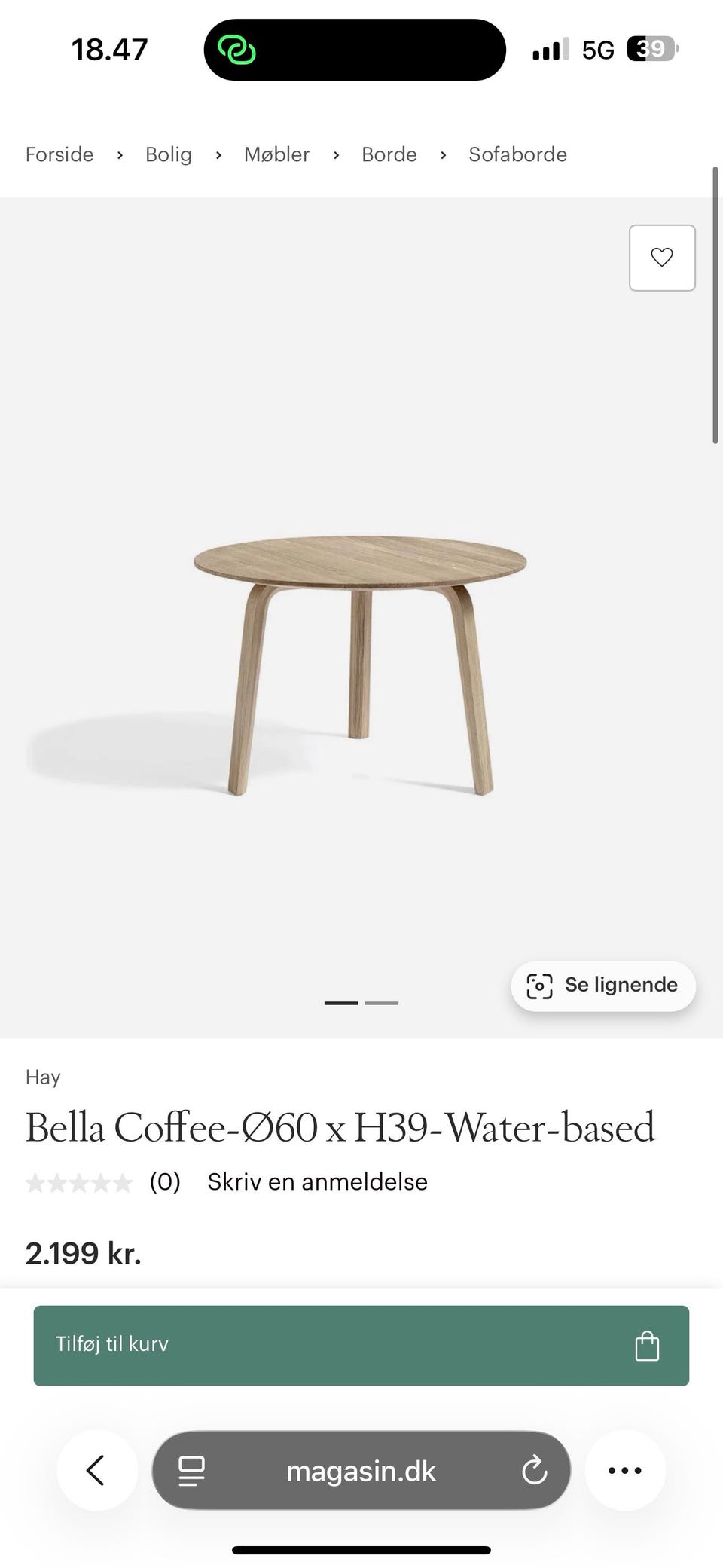Tap Skriv en anmeldelse to write review

[x=317, y=1181]
